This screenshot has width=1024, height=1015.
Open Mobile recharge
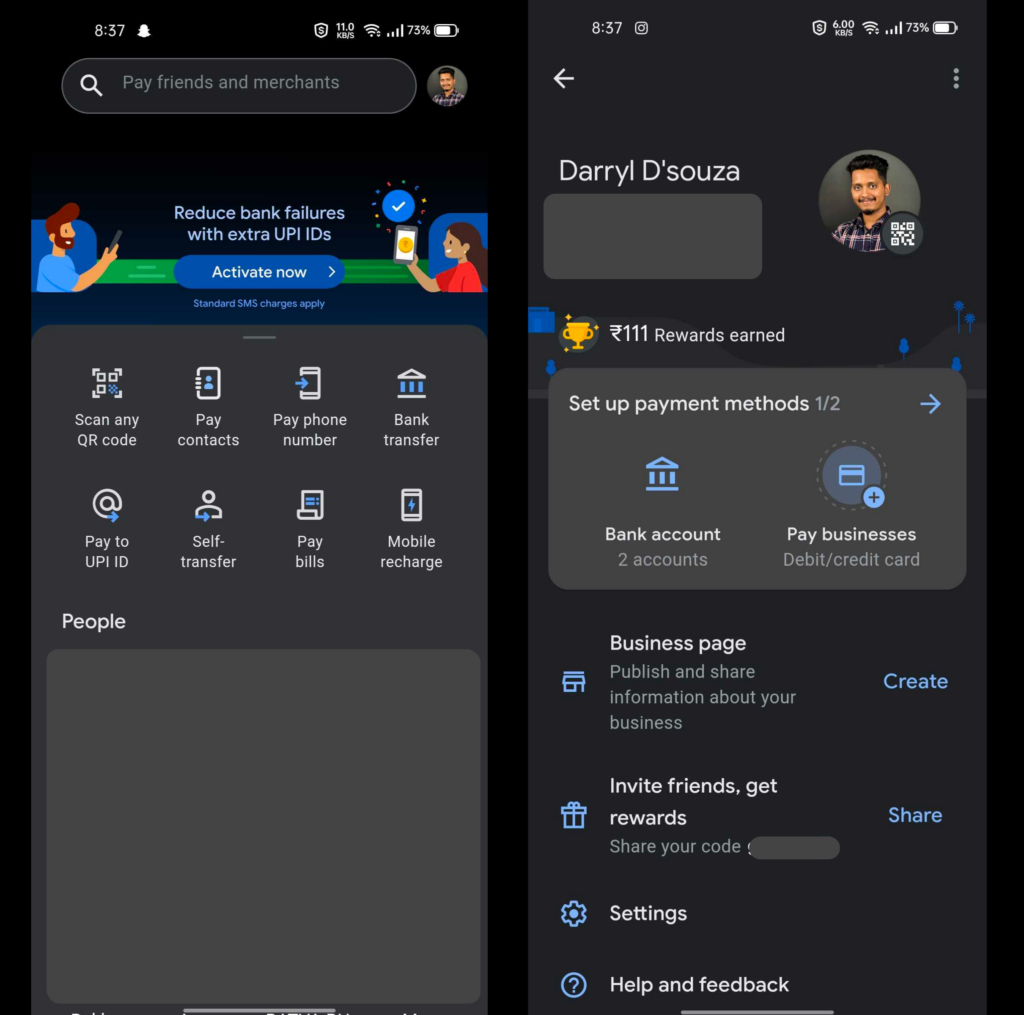[x=411, y=528]
